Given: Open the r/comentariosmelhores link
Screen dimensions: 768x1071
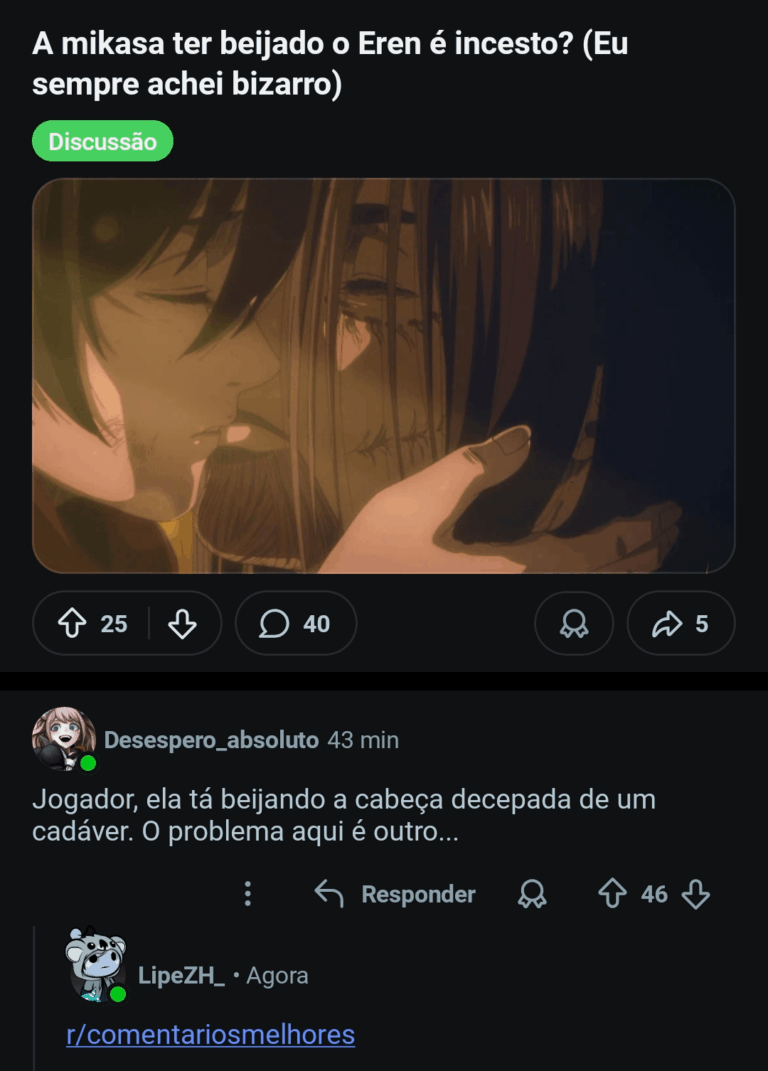Looking at the screenshot, I should pyautogui.click(x=210, y=1034).
